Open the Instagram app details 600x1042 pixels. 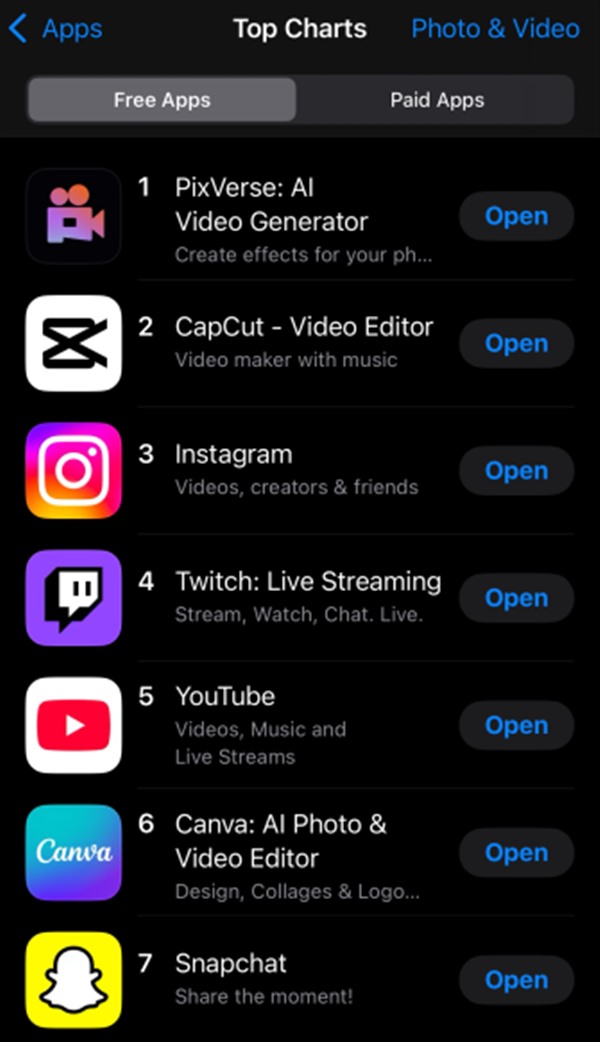234,455
